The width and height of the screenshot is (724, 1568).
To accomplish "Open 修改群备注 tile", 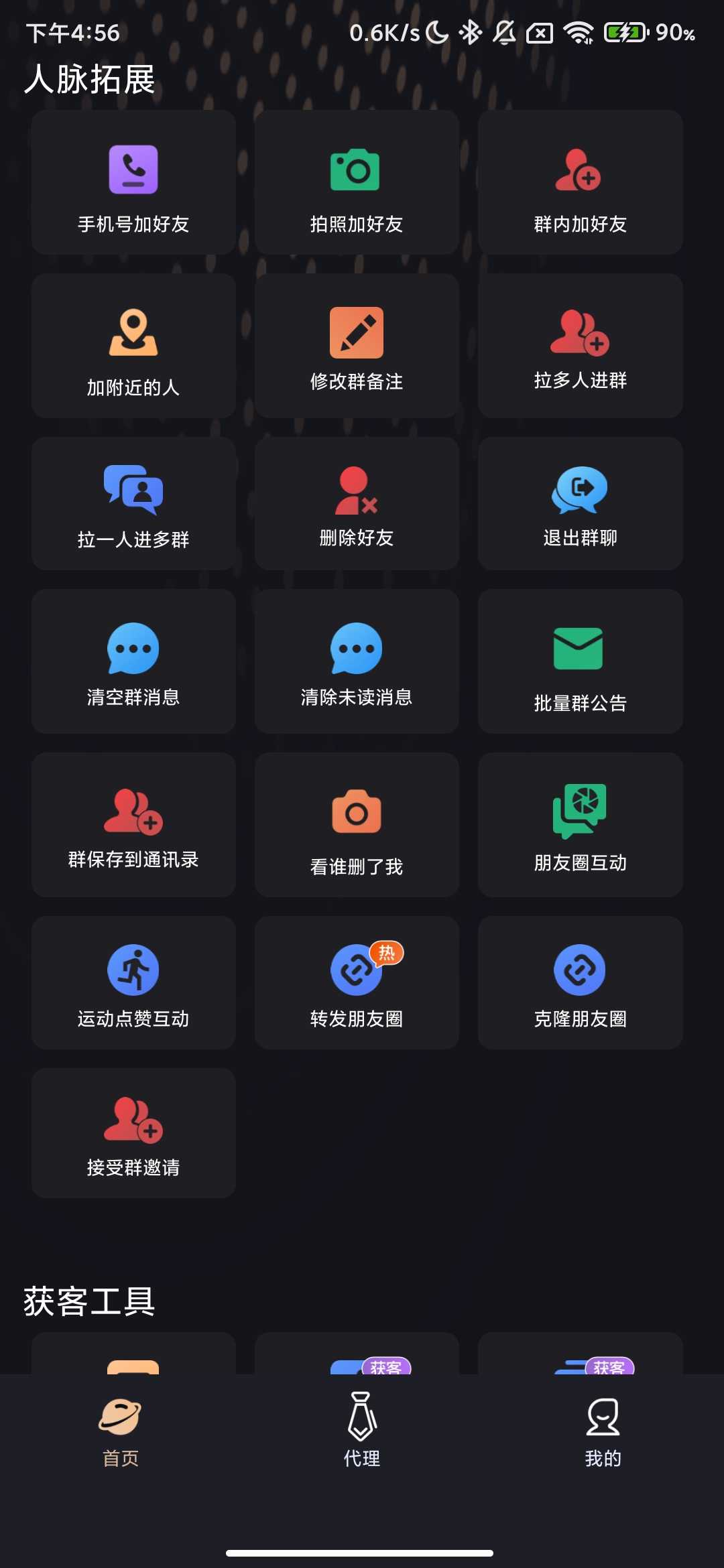I will 357,346.
